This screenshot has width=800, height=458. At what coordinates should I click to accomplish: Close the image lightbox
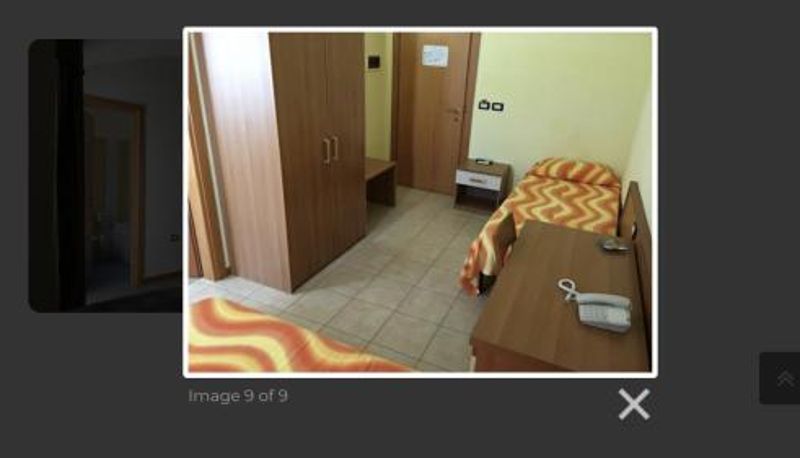point(634,404)
